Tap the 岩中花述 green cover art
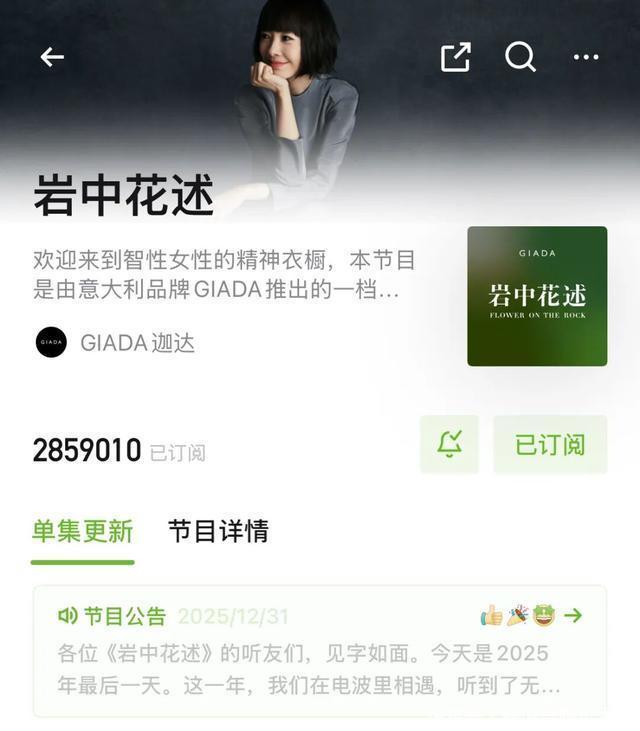The width and height of the screenshot is (640, 731). coord(537,296)
